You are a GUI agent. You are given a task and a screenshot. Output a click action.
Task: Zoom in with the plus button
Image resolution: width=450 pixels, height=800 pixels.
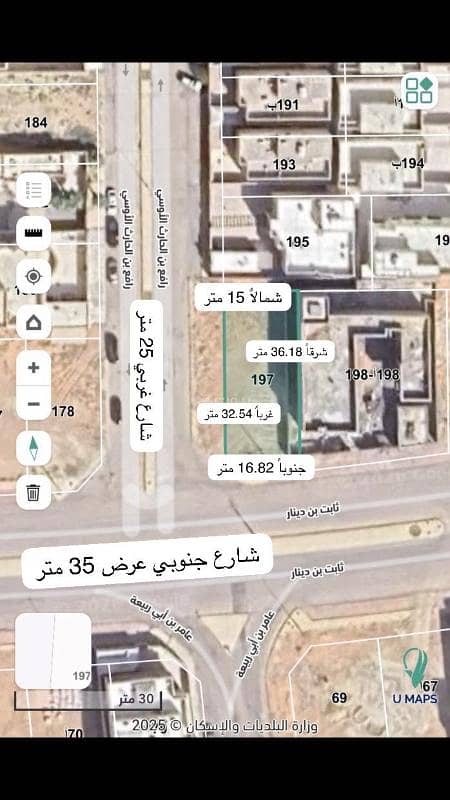pos(33,367)
